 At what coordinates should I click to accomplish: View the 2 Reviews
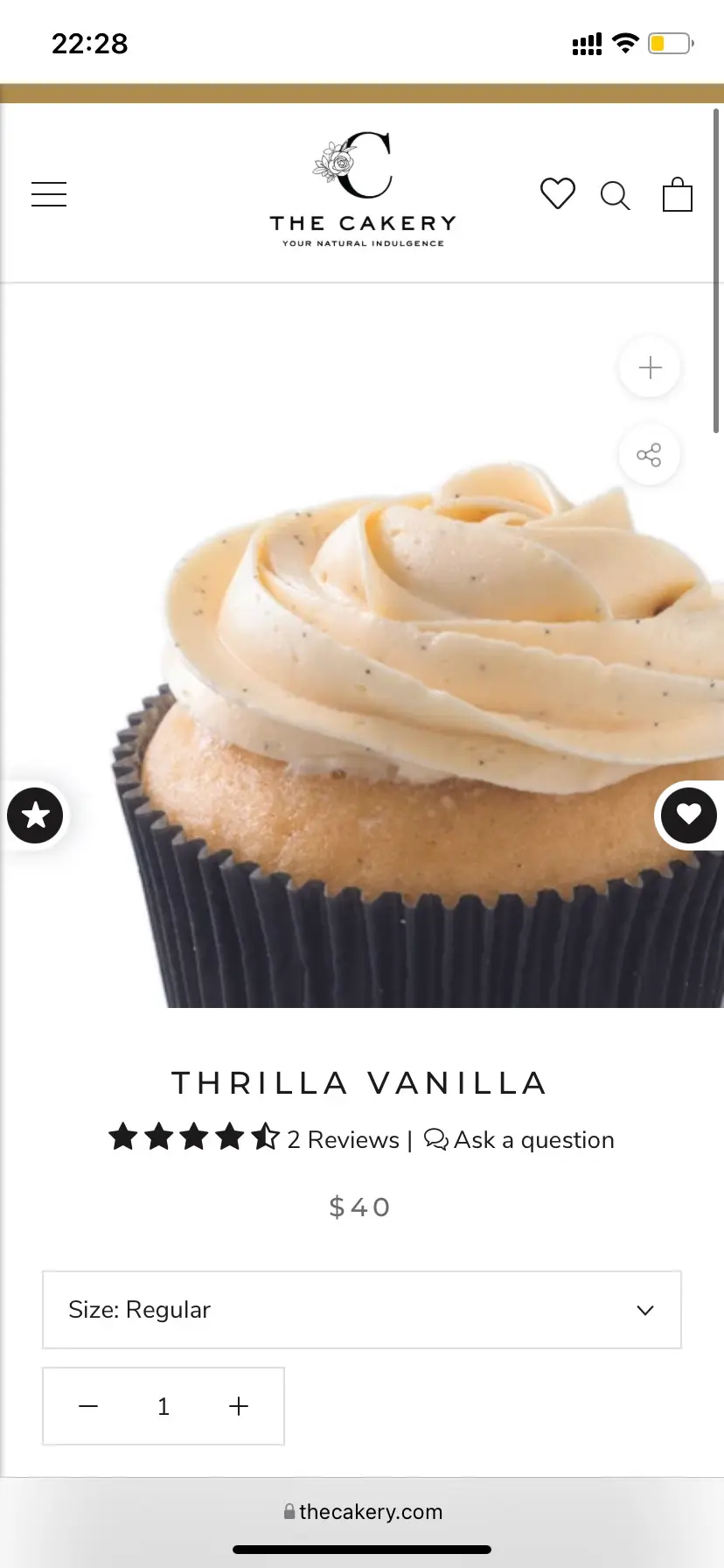343,1139
